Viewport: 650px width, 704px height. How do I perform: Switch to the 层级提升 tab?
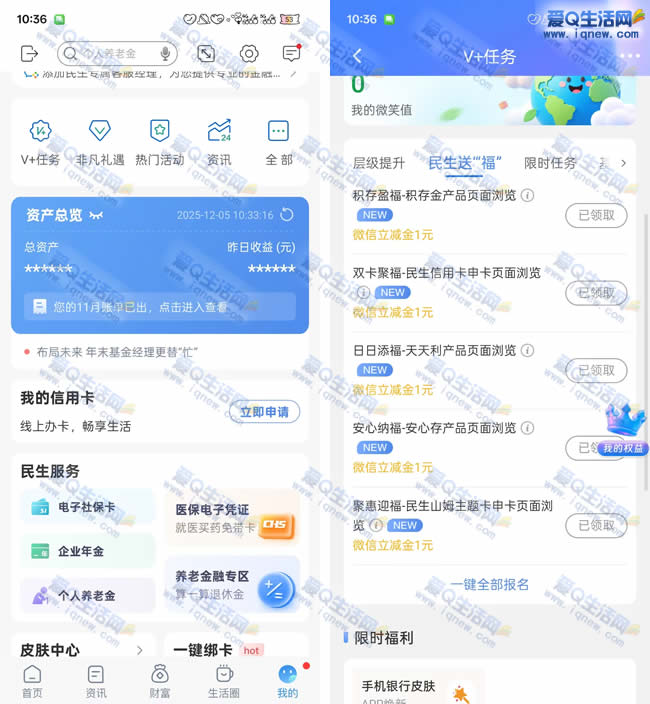379,163
